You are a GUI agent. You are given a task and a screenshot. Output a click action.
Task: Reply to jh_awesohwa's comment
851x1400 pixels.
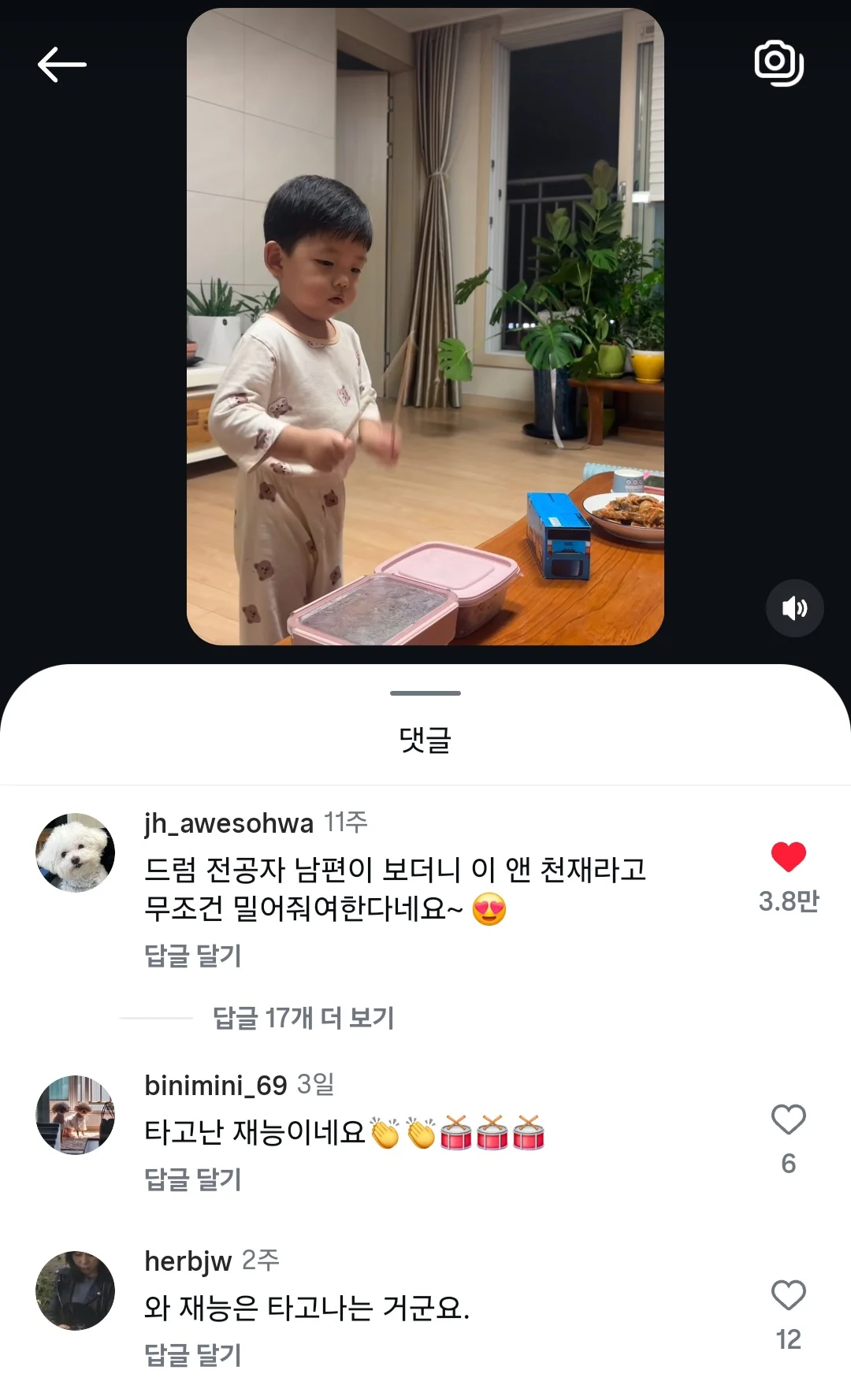coord(192,956)
